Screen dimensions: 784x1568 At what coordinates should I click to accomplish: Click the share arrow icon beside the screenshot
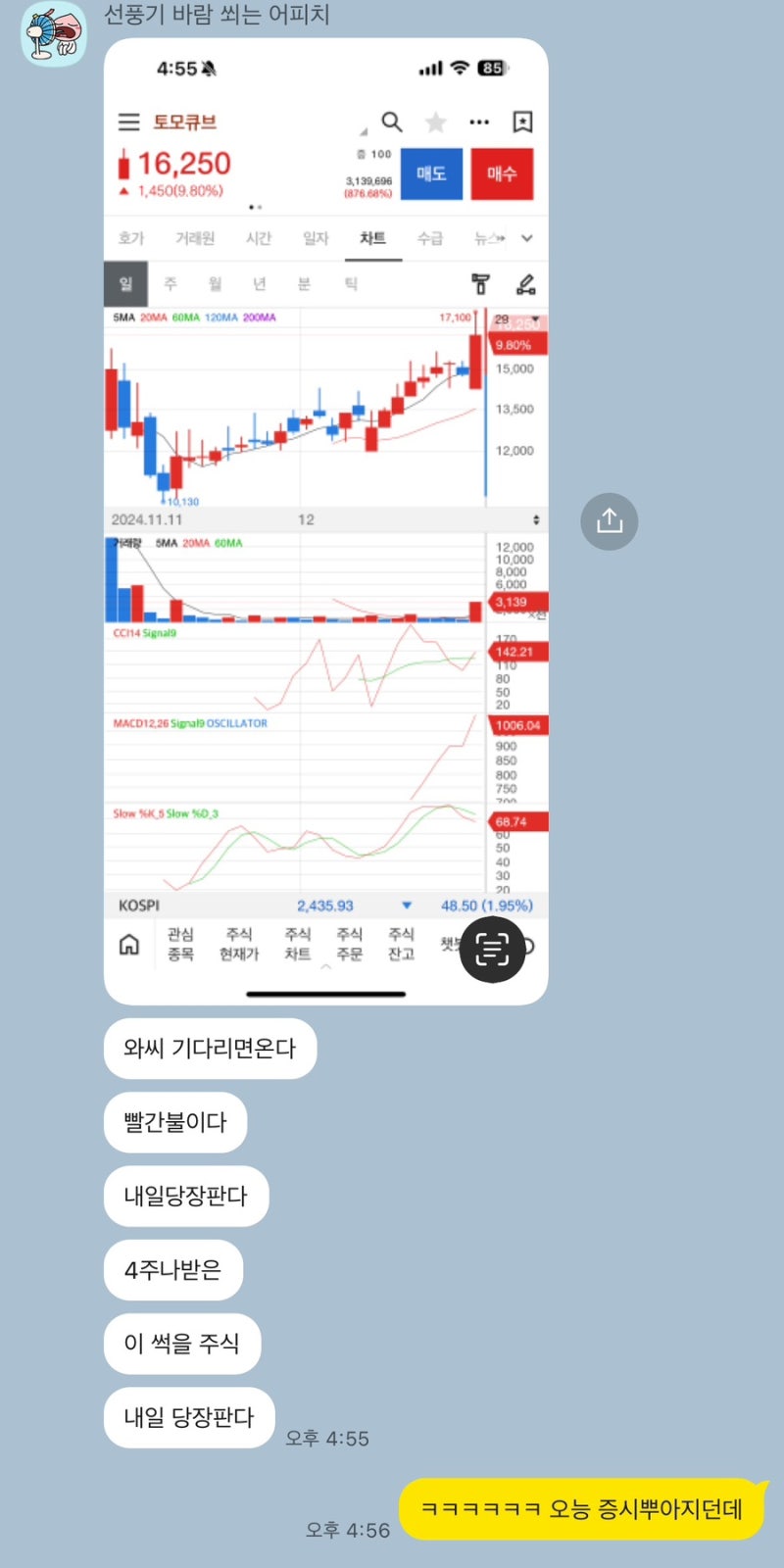tap(610, 521)
